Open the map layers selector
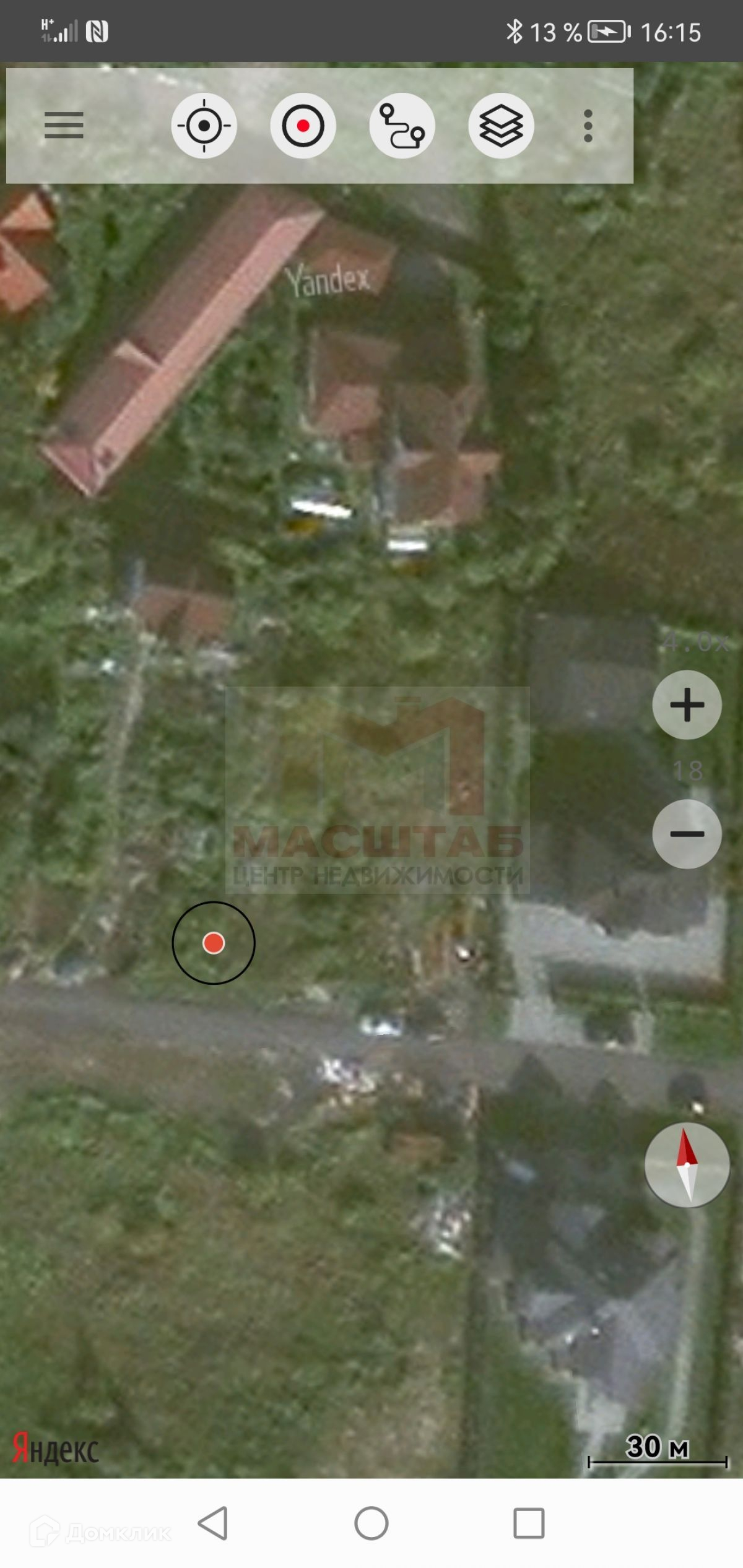 [501, 126]
